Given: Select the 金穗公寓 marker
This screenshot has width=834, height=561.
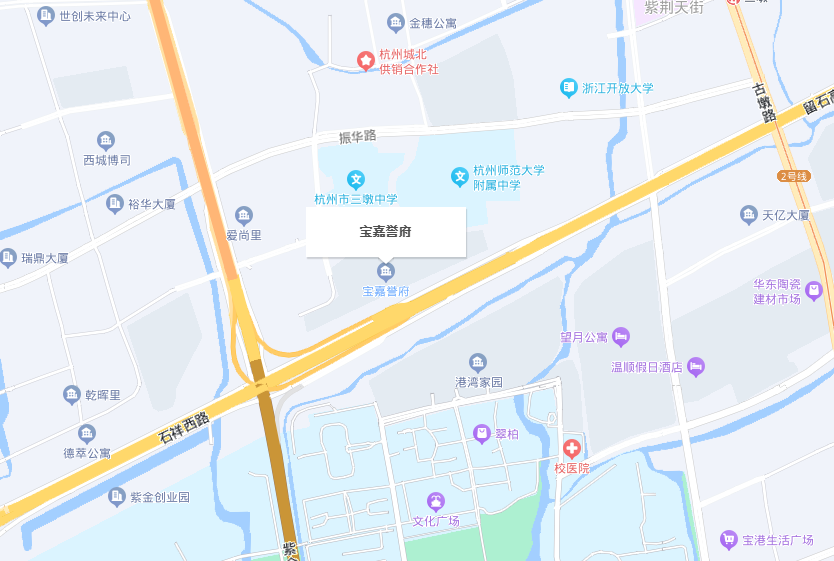Looking at the screenshot, I should pos(396,22).
